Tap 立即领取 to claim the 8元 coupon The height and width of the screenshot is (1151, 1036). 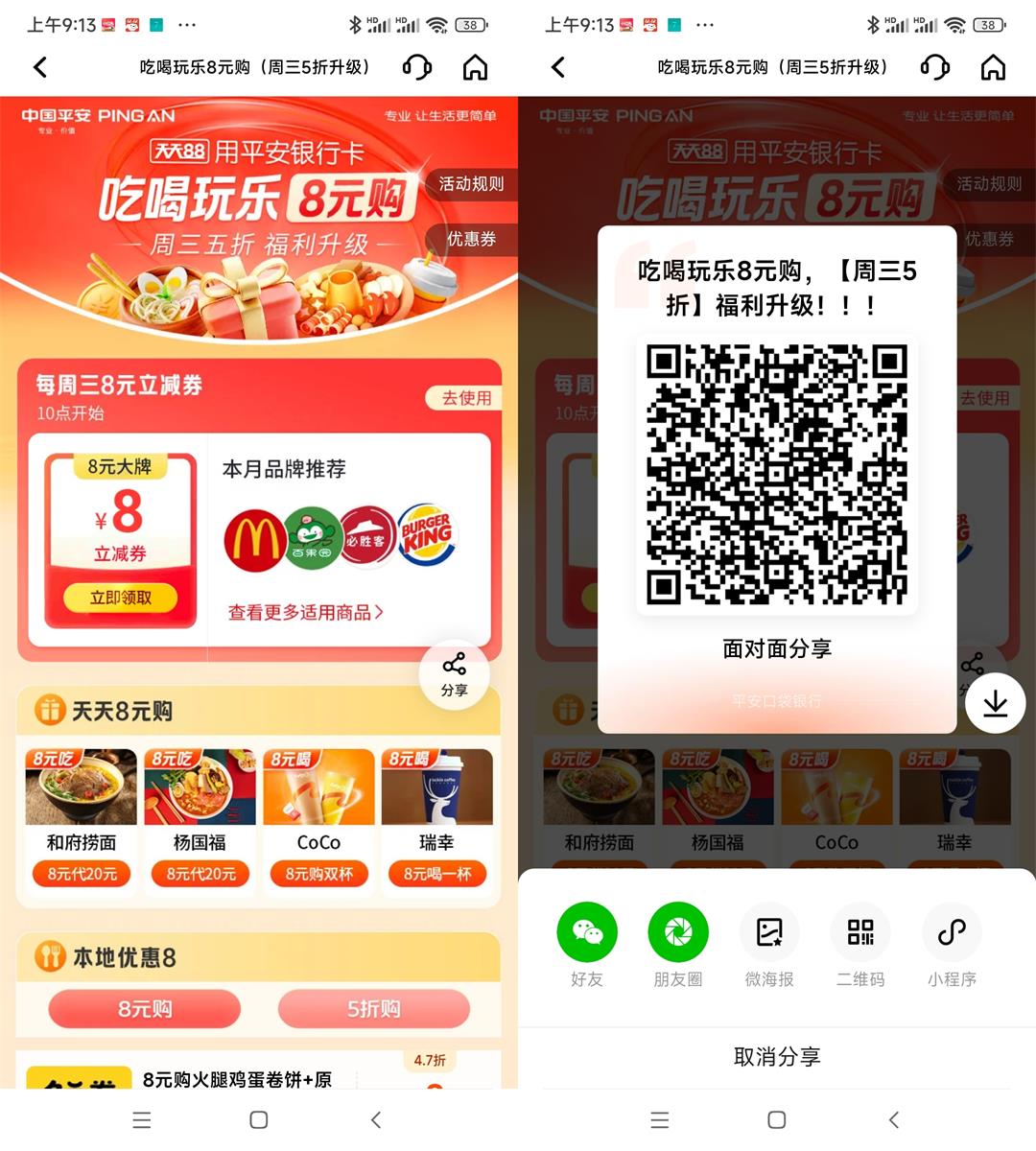[121, 598]
